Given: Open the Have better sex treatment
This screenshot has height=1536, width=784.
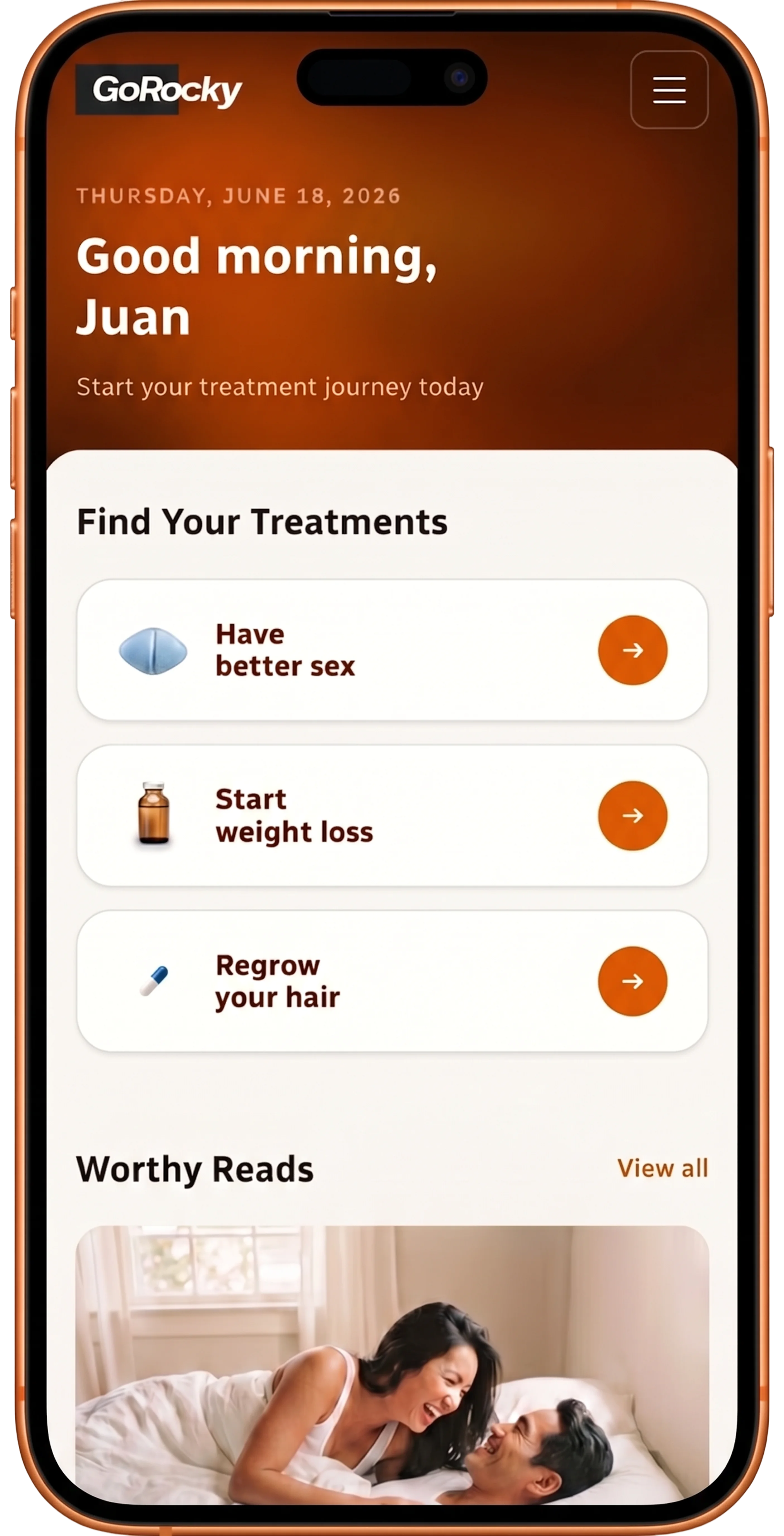Looking at the screenshot, I should coord(392,650).
